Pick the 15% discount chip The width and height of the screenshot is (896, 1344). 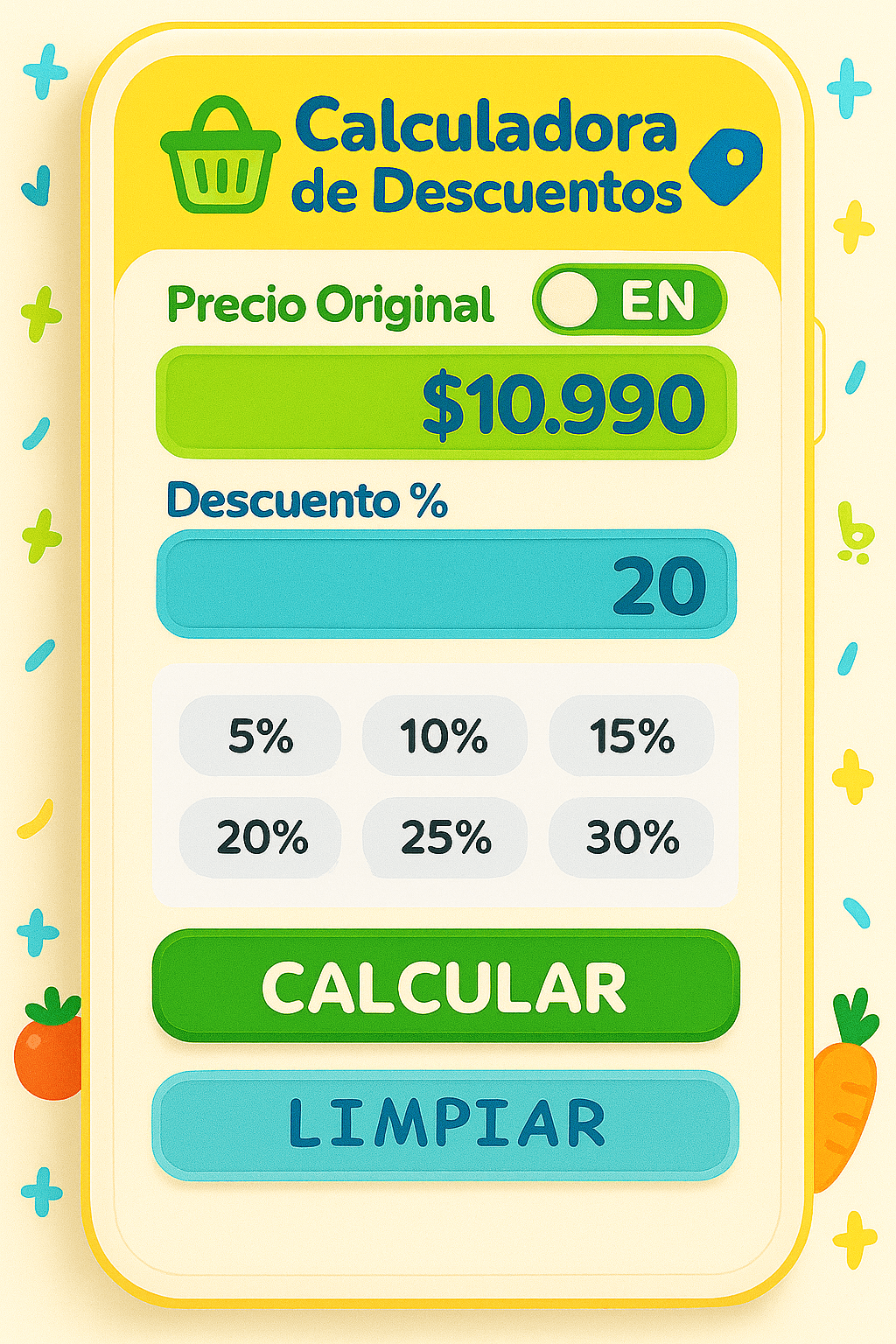point(631,736)
